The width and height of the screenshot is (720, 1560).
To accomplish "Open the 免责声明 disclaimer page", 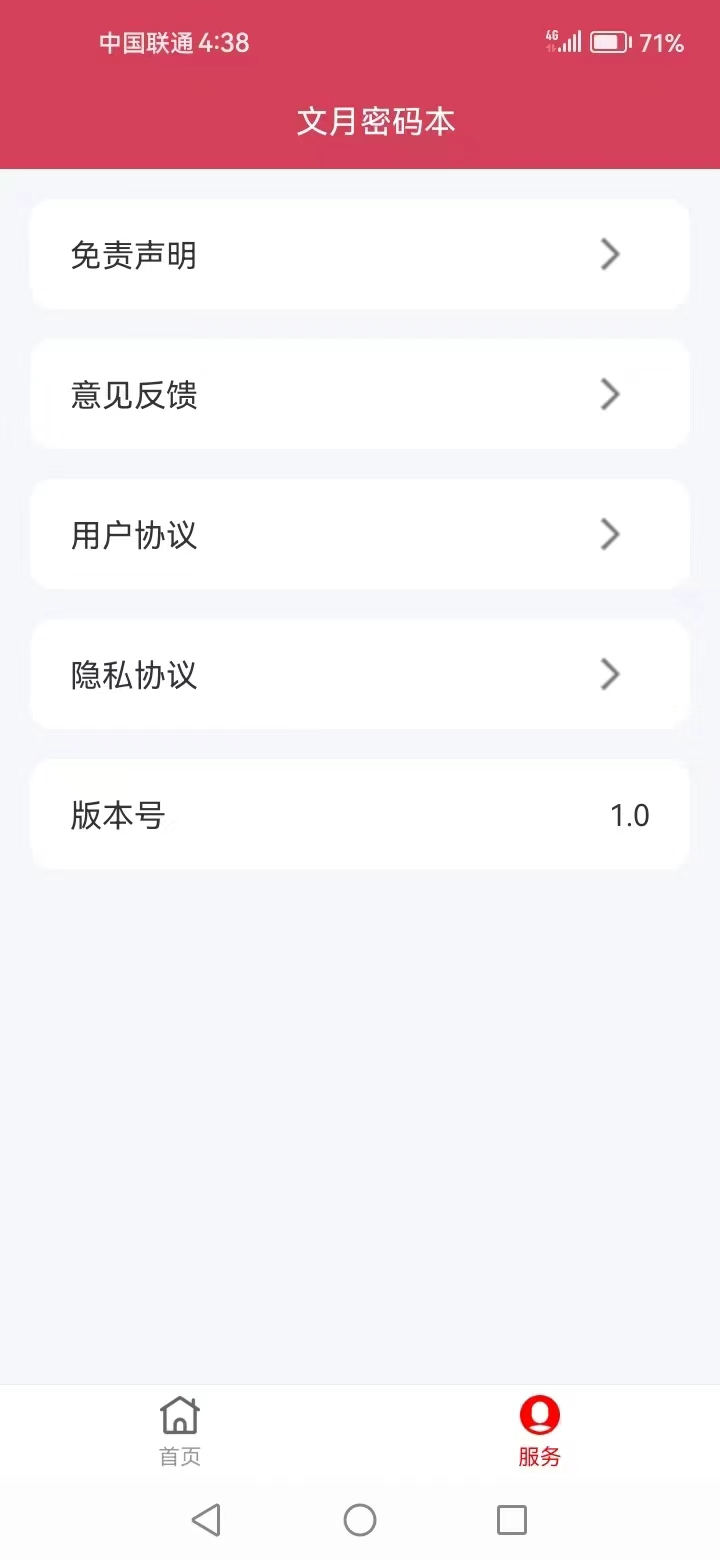I will (360, 254).
